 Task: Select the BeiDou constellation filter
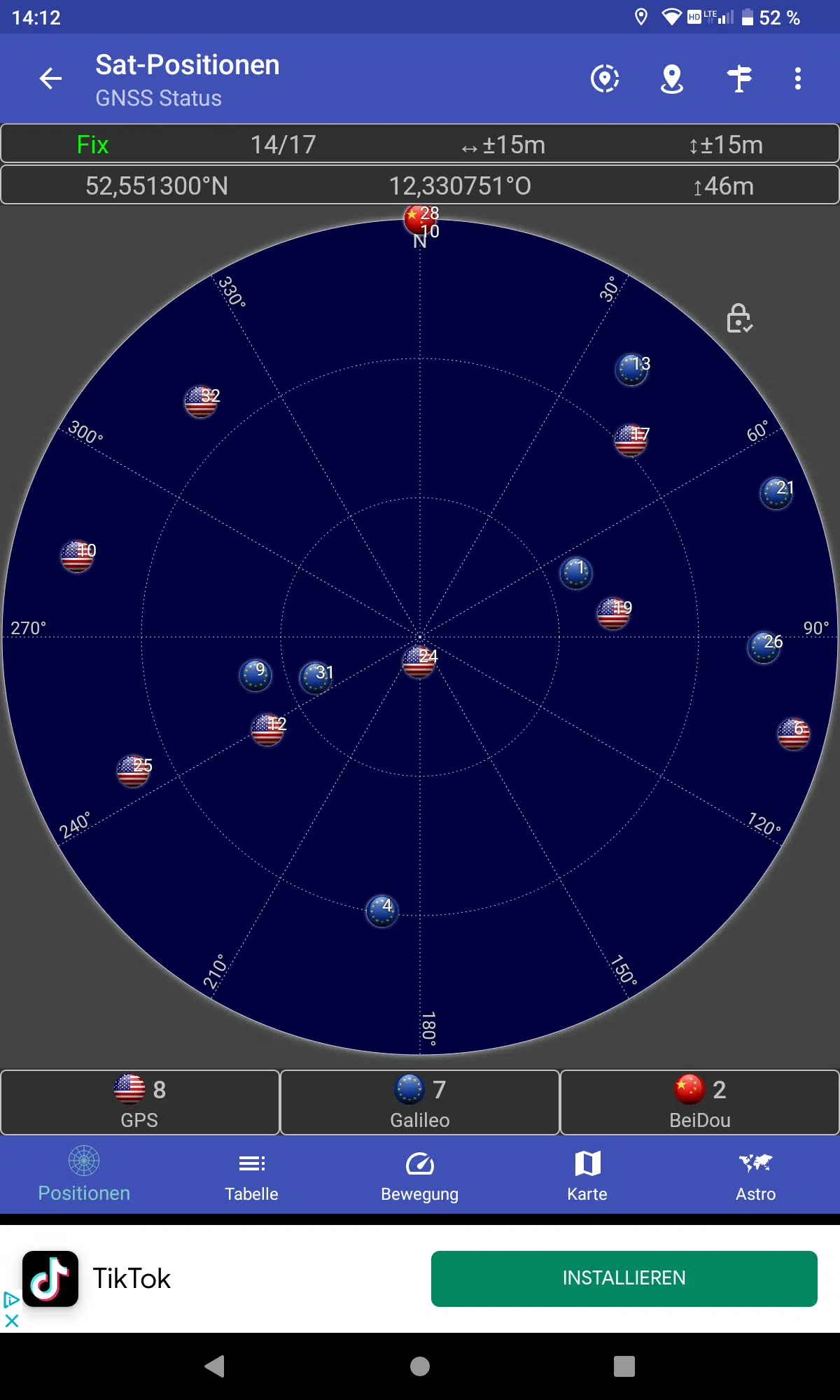point(700,1102)
